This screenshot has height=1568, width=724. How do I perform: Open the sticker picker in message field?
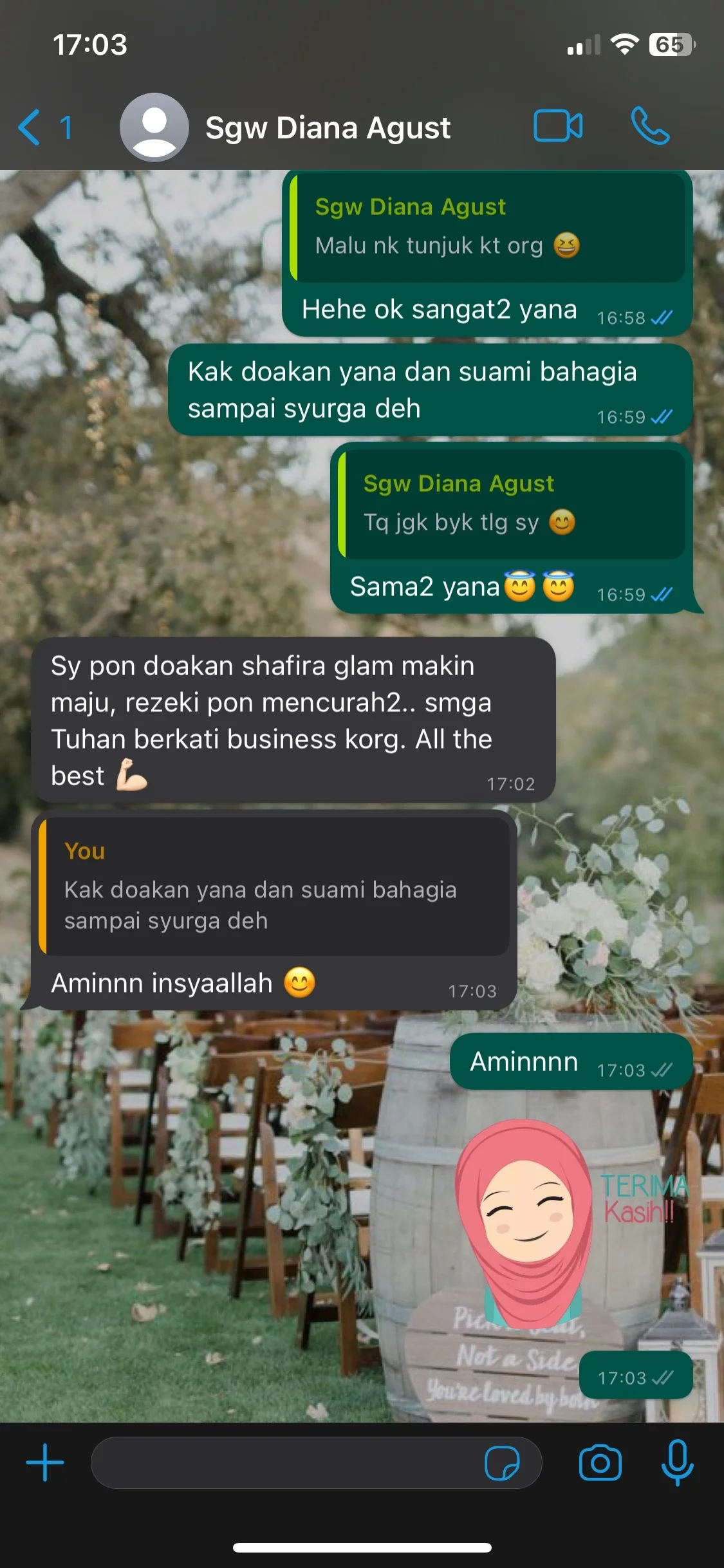pyautogui.click(x=502, y=1464)
